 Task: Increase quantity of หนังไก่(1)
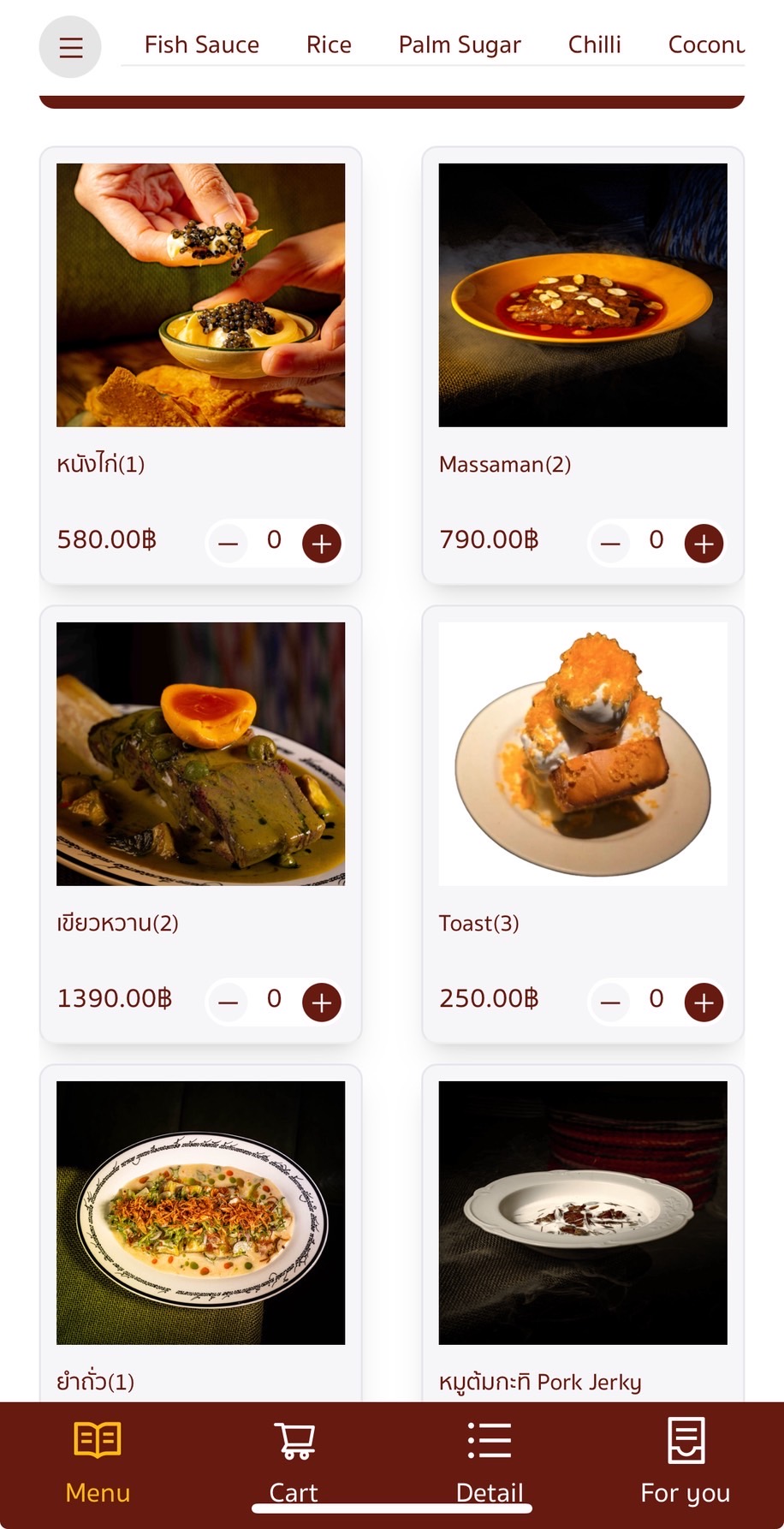pos(322,544)
